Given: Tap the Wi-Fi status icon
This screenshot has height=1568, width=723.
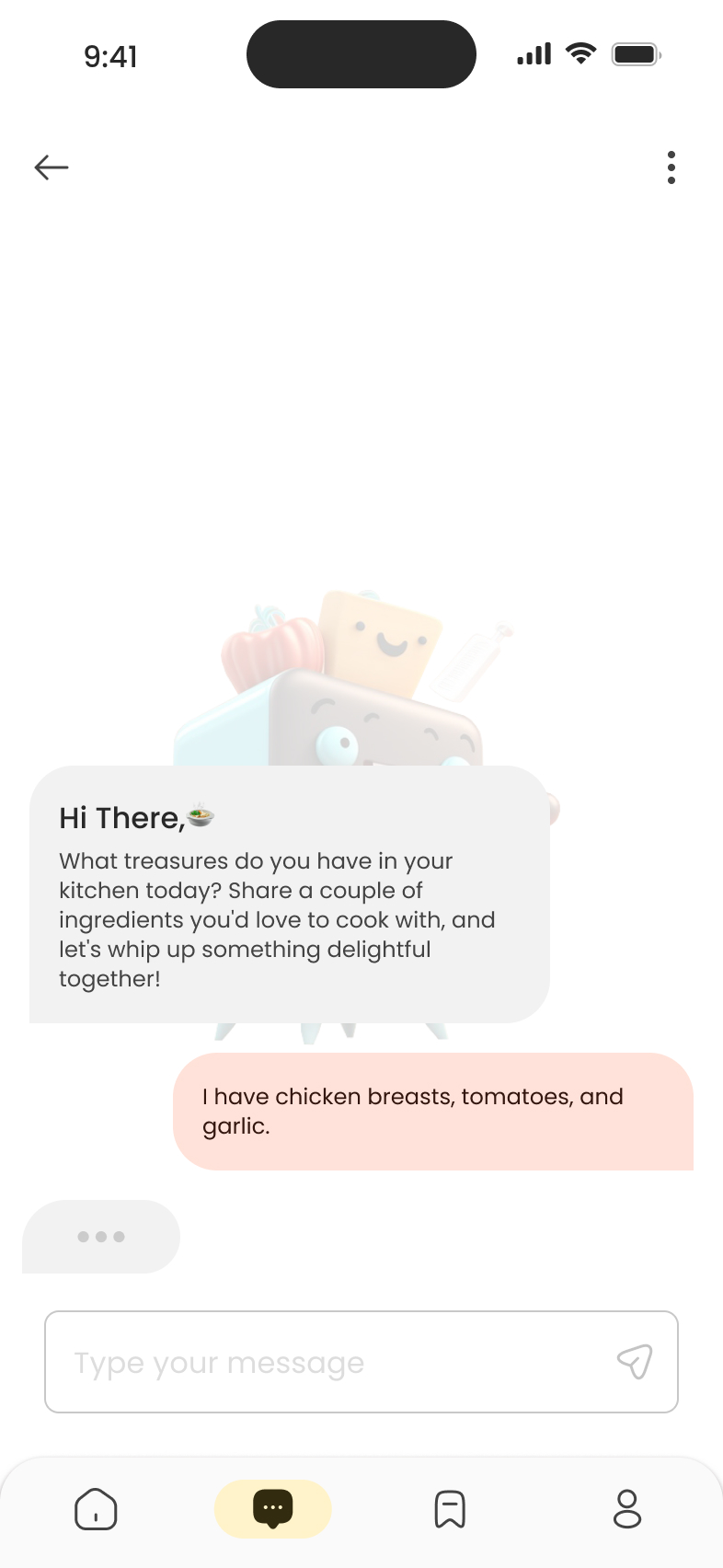Looking at the screenshot, I should click(x=580, y=53).
